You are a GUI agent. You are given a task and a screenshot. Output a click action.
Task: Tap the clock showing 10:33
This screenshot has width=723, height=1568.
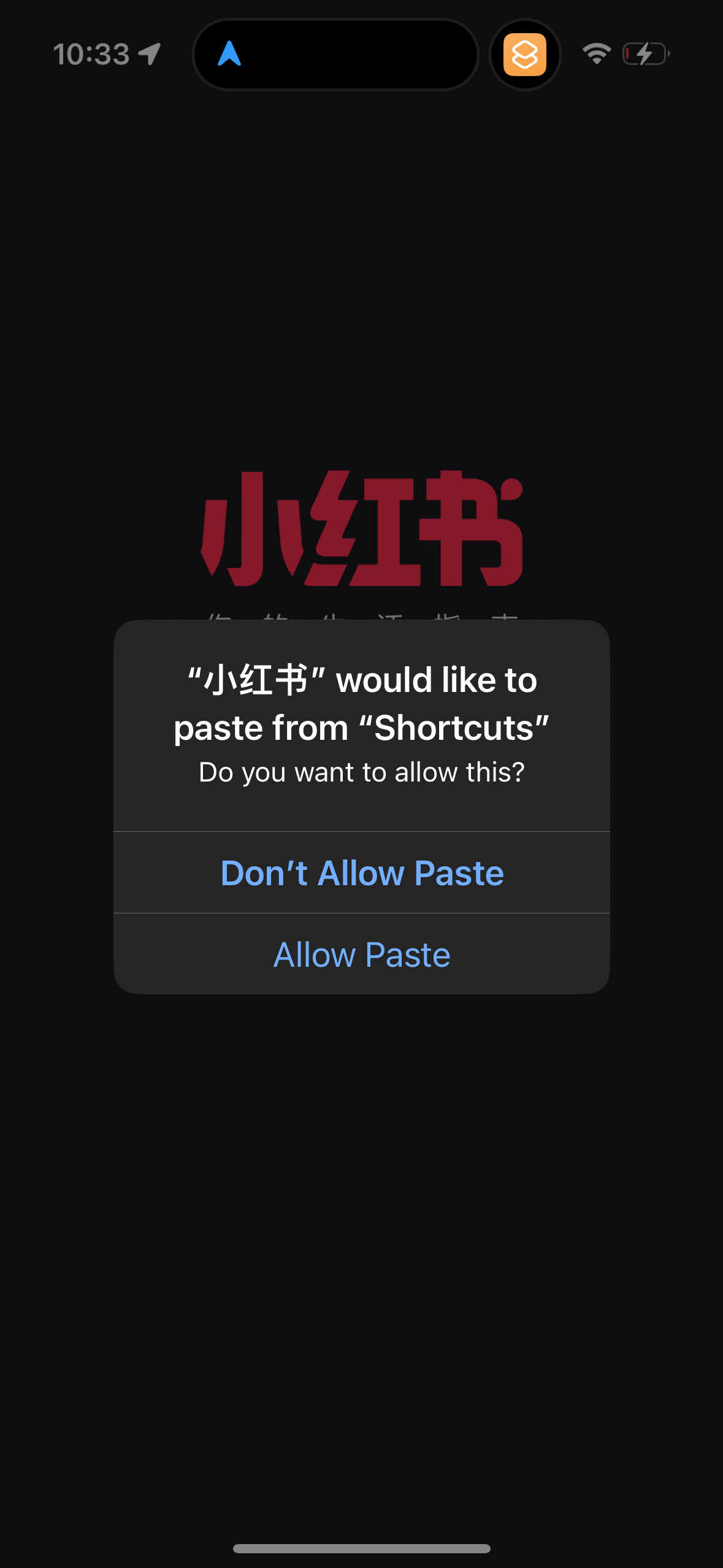(91, 54)
